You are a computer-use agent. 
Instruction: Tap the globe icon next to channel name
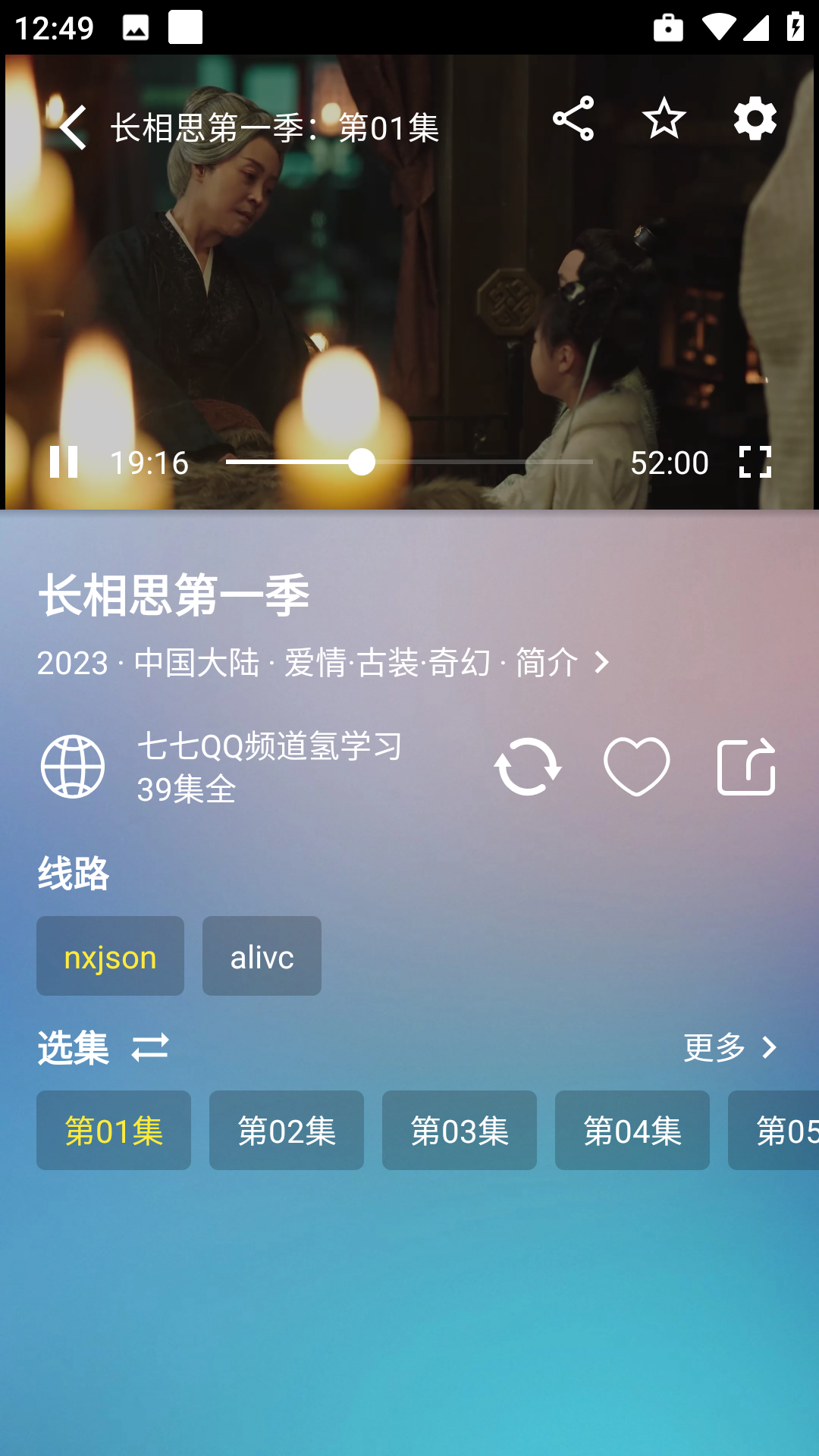point(74,766)
